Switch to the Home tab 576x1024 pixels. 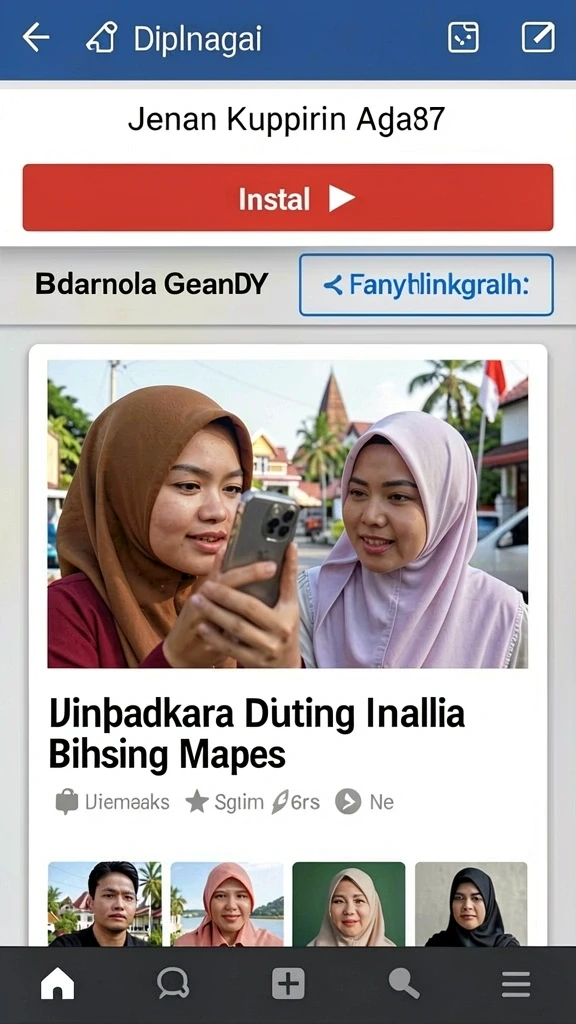click(57, 984)
